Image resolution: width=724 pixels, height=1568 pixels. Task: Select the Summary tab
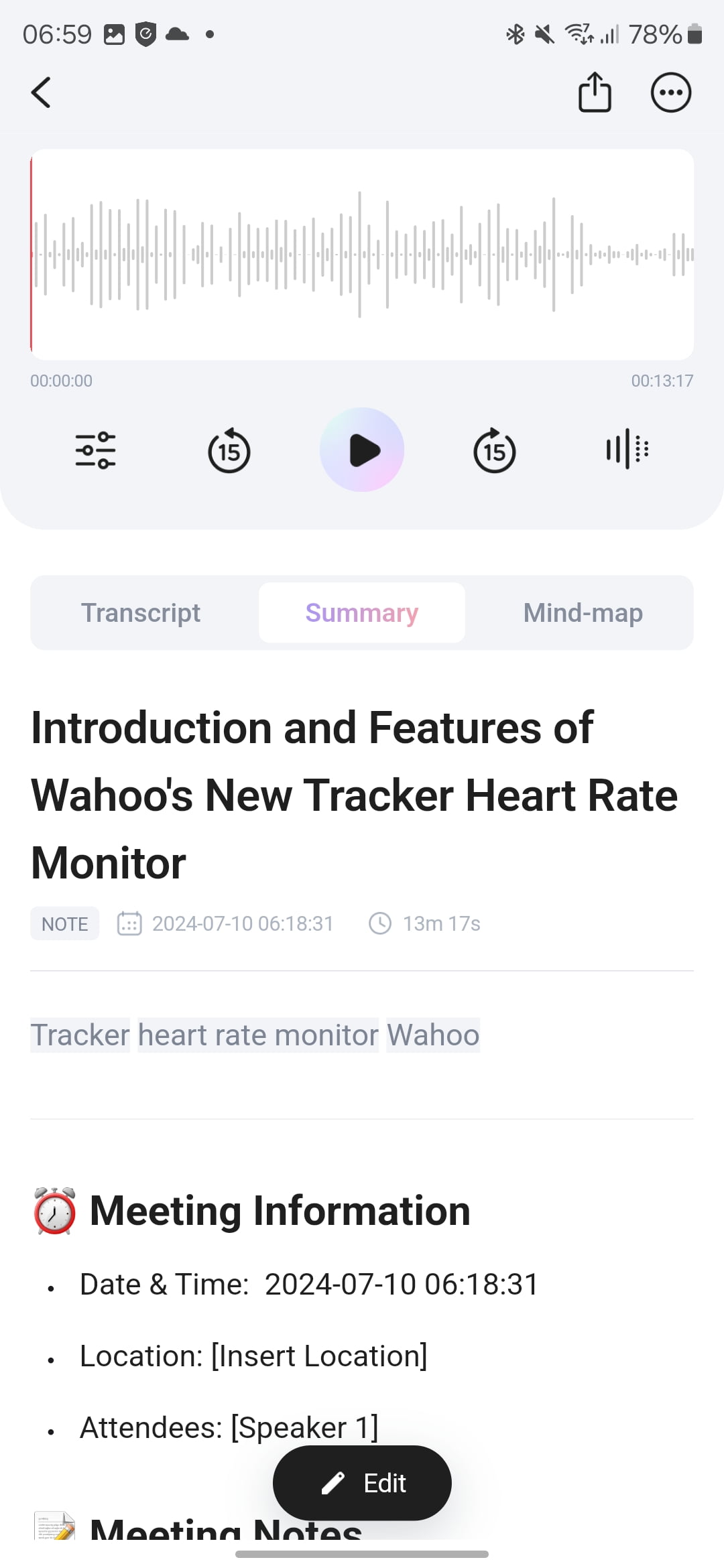362,612
